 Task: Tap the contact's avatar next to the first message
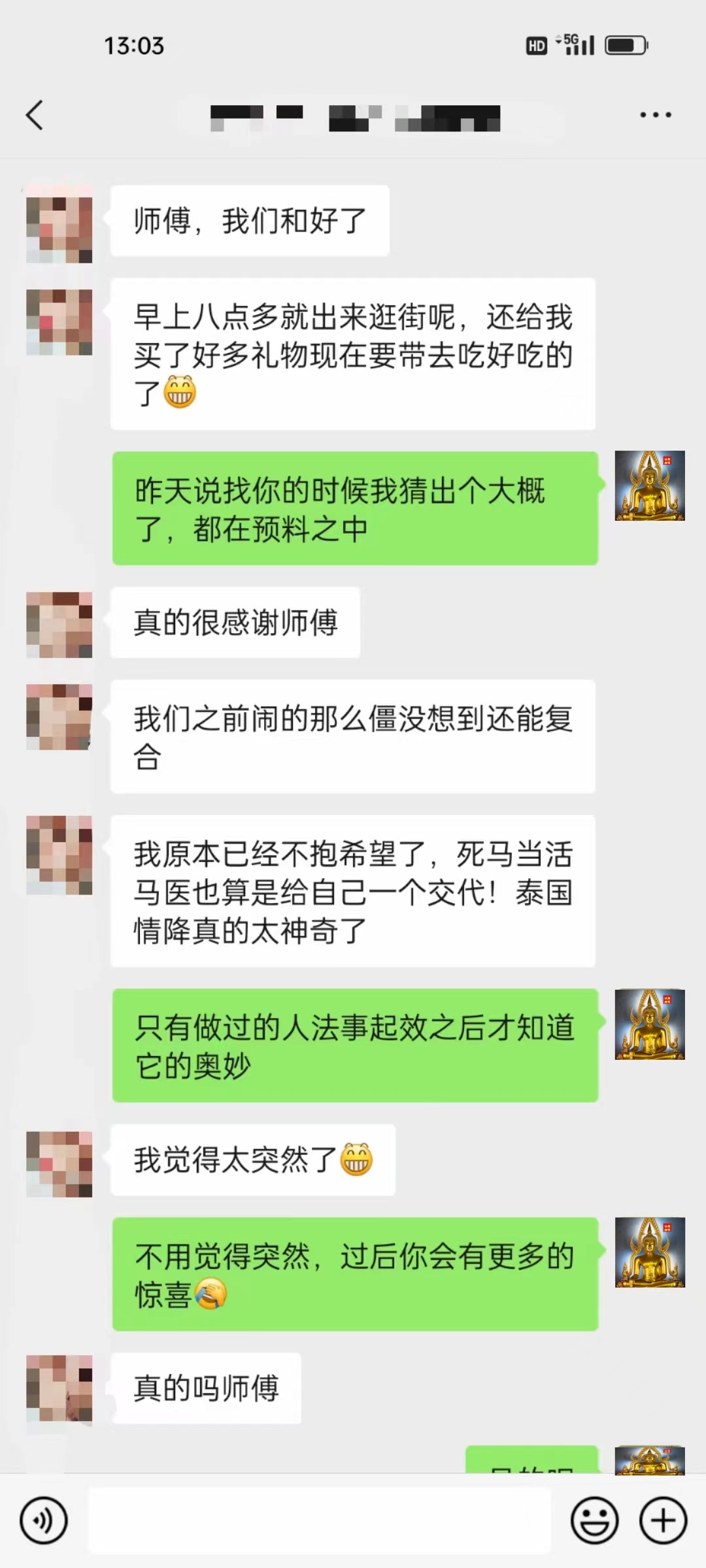tap(59, 221)
